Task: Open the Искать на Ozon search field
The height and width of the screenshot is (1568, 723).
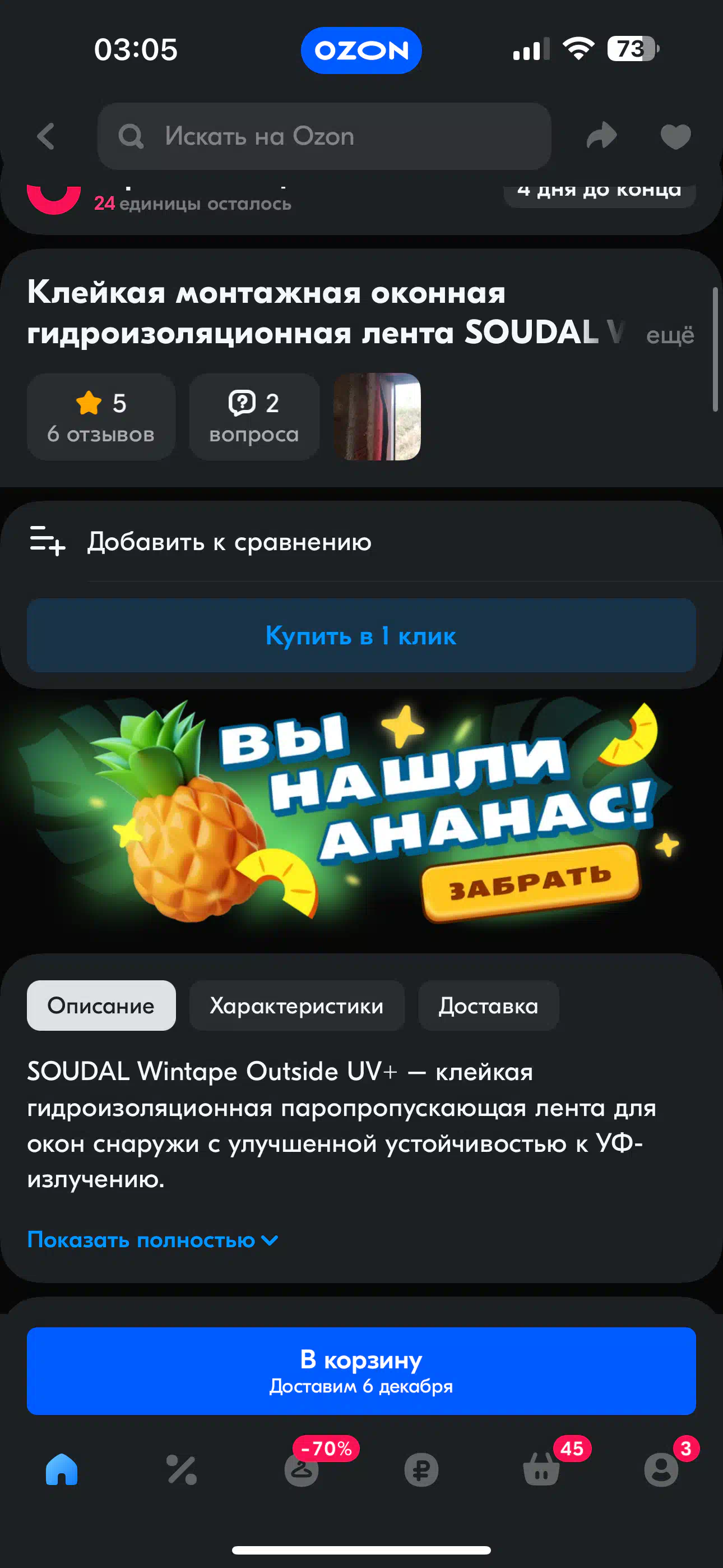Action: (x=325, y=136)
